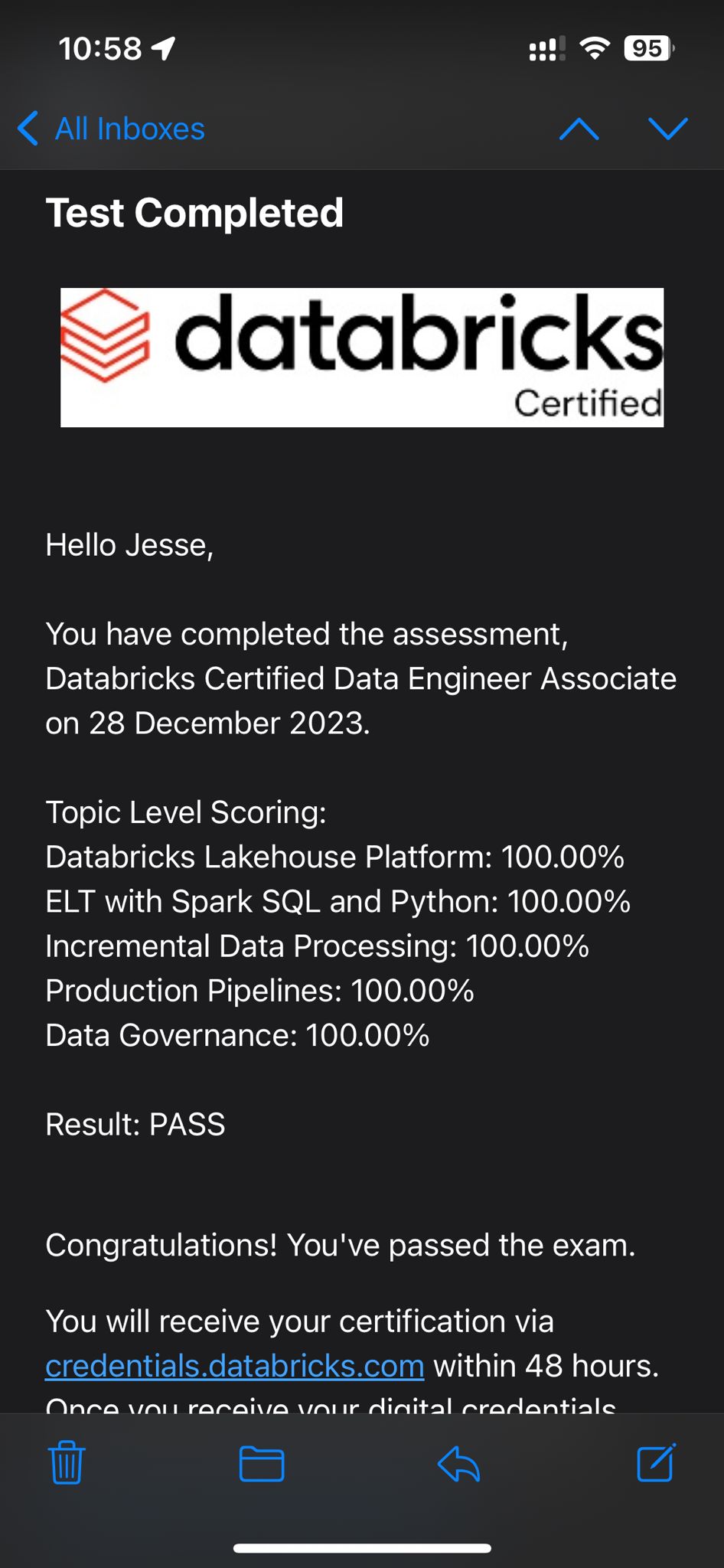724x1568 pixels.
Task: Tap the back chevron beside All Inboxes
Action: (28, 129)
